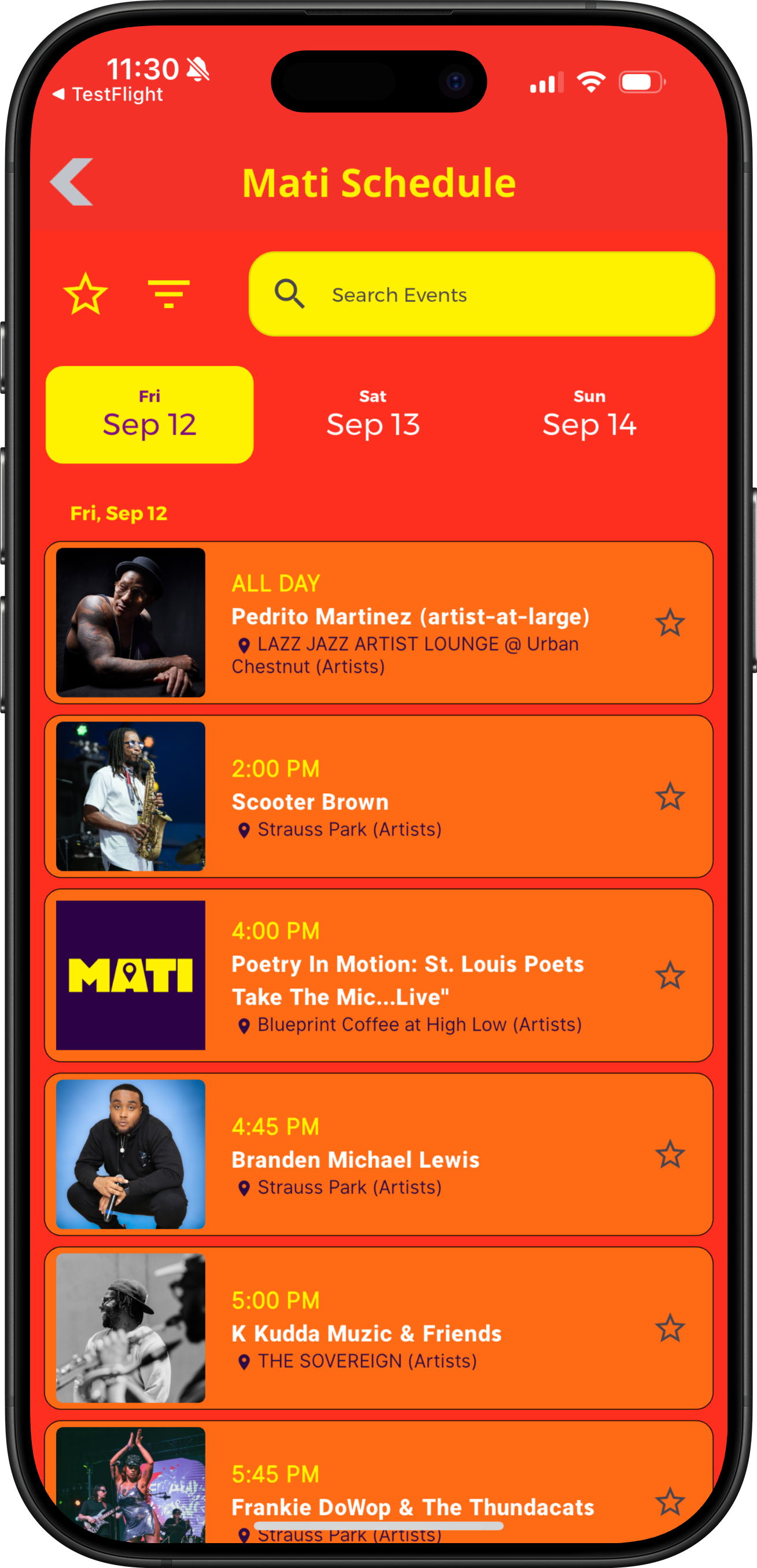The image size is (757, 1568).
Task: Star the Scooter Brown event
Action: pos(670,796)
